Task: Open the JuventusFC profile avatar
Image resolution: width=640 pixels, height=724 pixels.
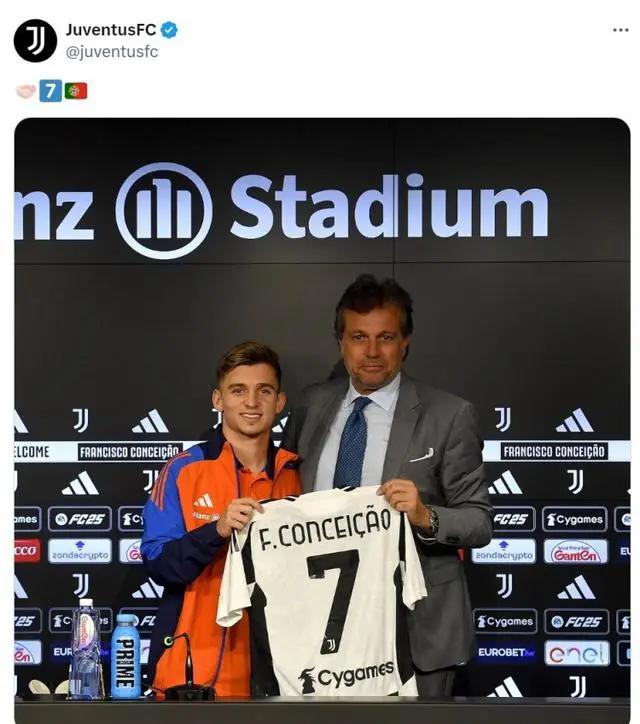Action: tap(35, 40)
